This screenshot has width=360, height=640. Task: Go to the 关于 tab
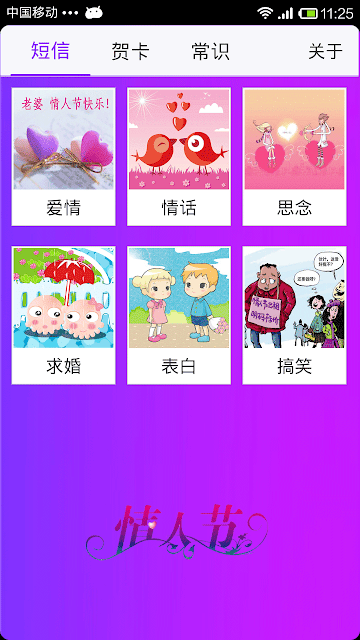(325, 51)
